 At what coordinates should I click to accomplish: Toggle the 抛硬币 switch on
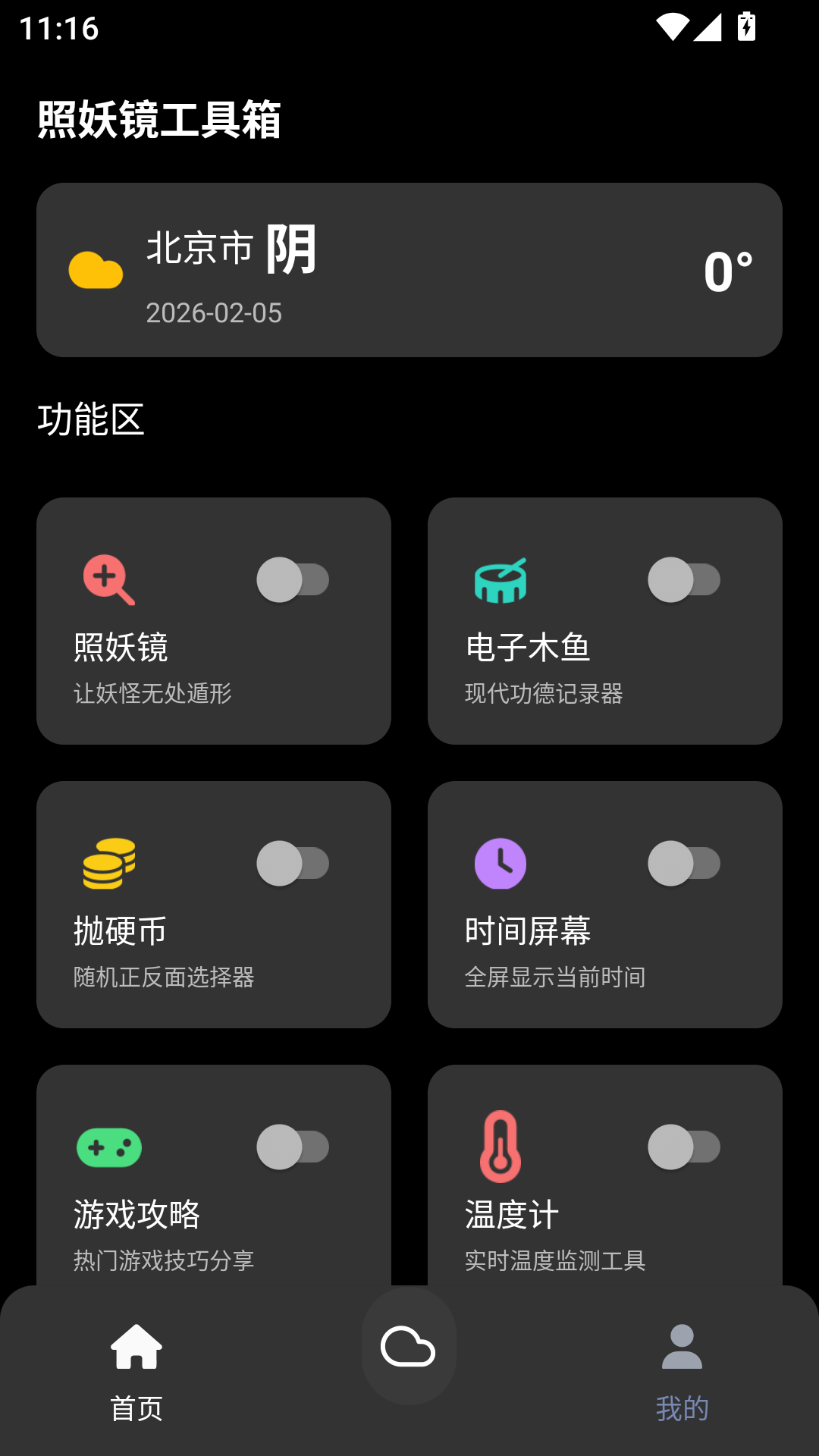[293, 863]
